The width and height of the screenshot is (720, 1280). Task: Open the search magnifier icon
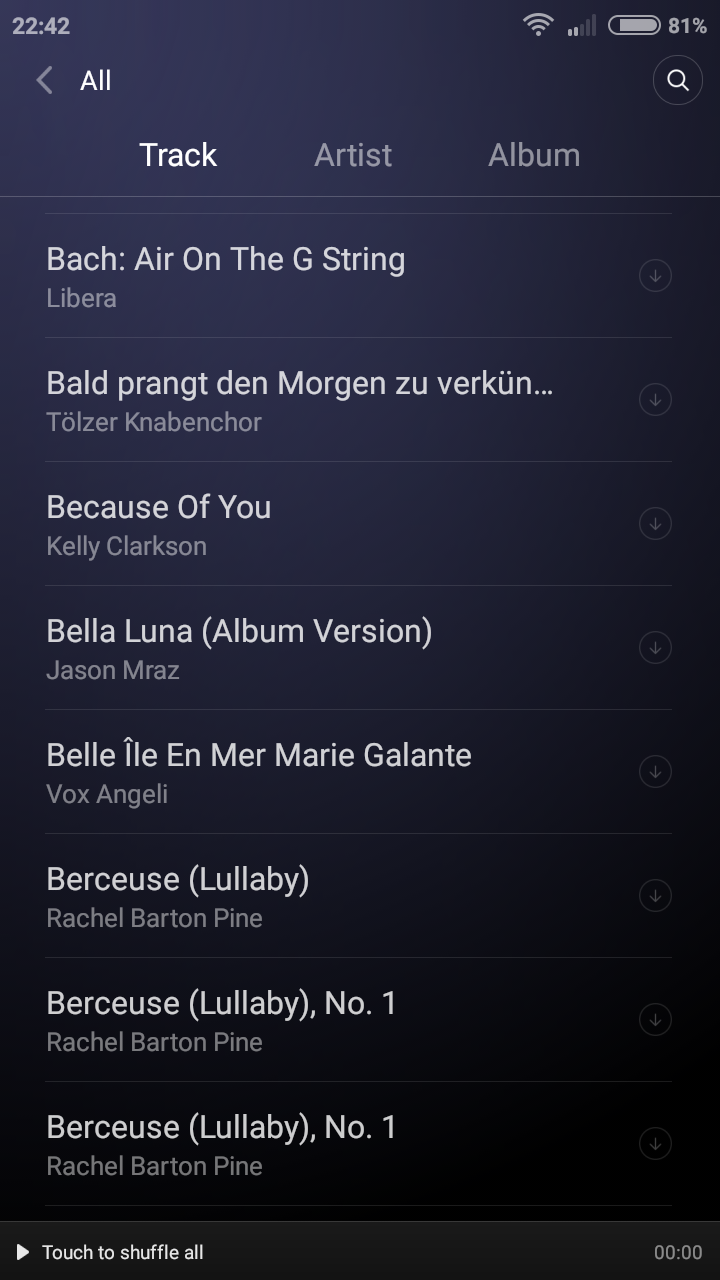678,80
